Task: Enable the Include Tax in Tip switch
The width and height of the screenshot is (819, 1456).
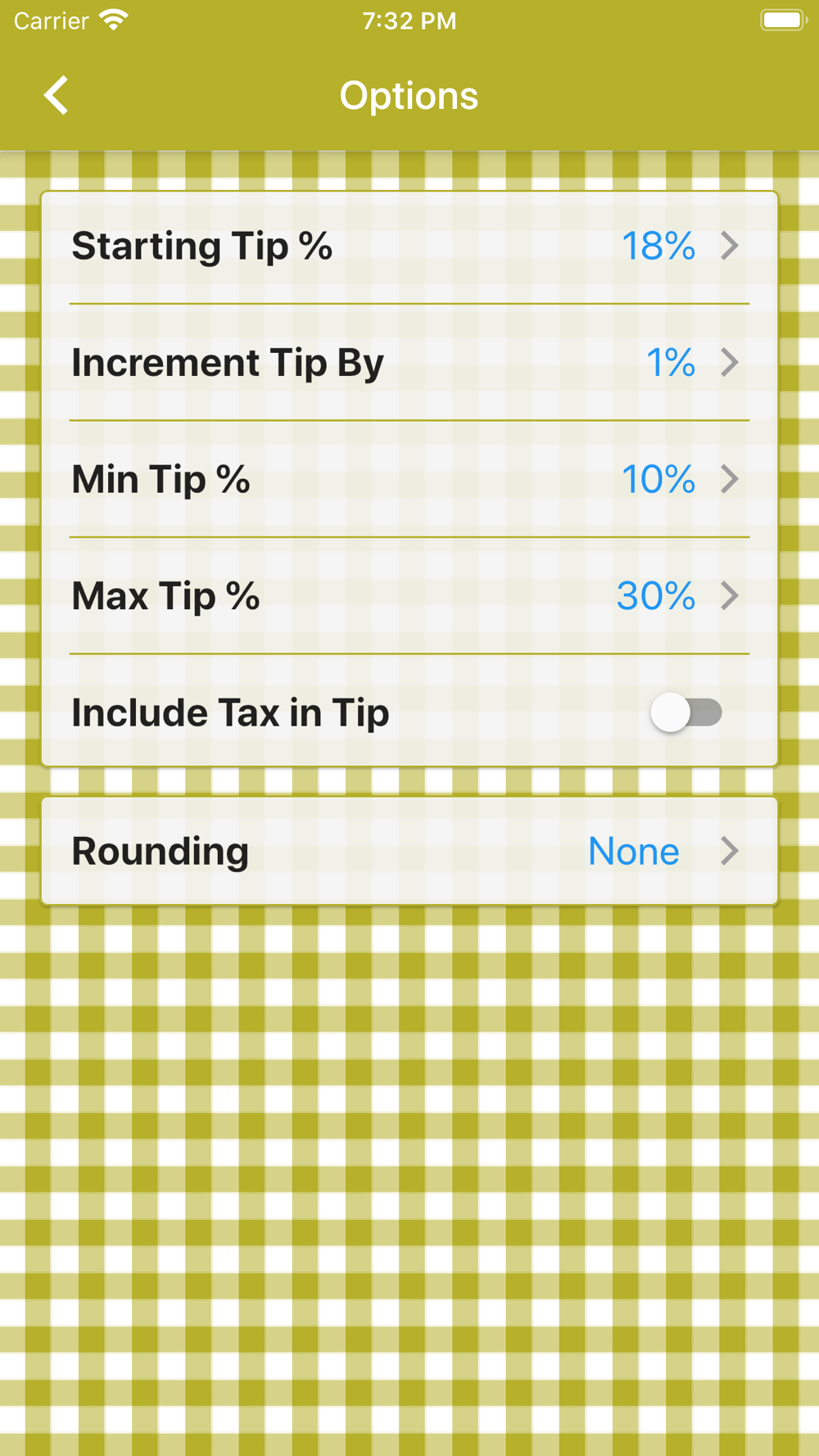Action: click(x=686, y=712)
